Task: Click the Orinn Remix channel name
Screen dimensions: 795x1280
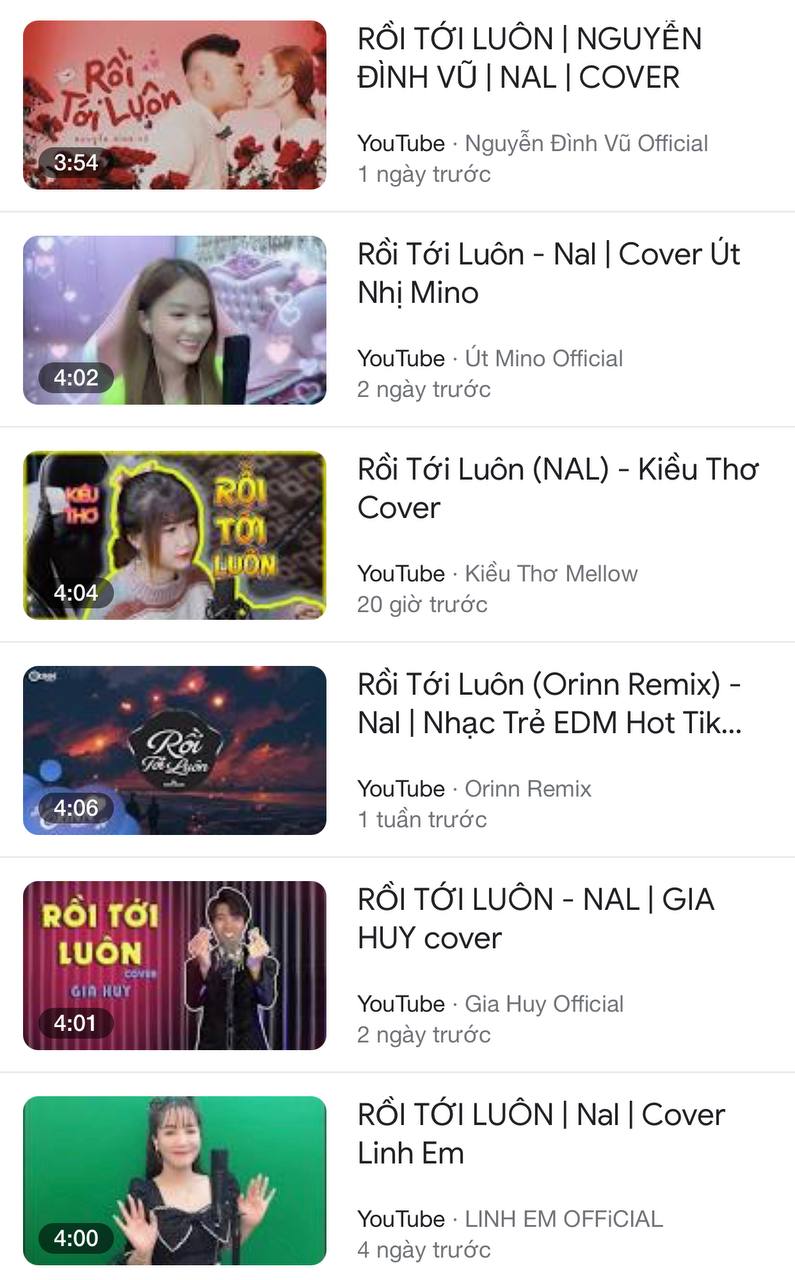Action: click(527, 788)
